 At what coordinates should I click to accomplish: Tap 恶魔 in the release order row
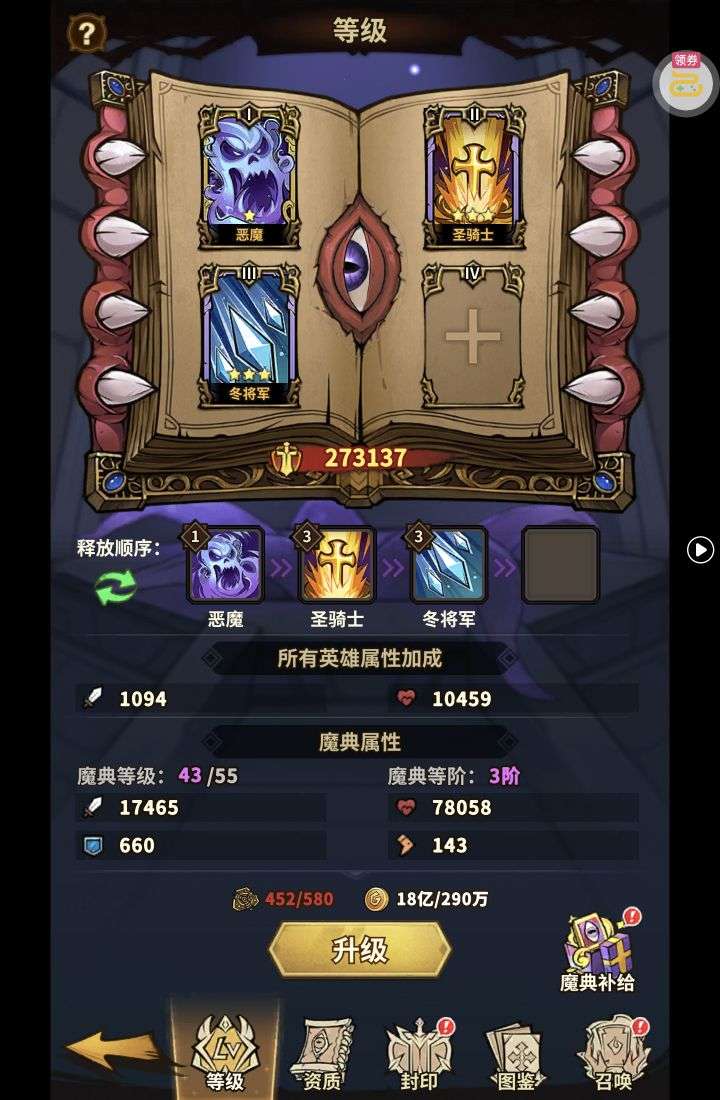226,566
